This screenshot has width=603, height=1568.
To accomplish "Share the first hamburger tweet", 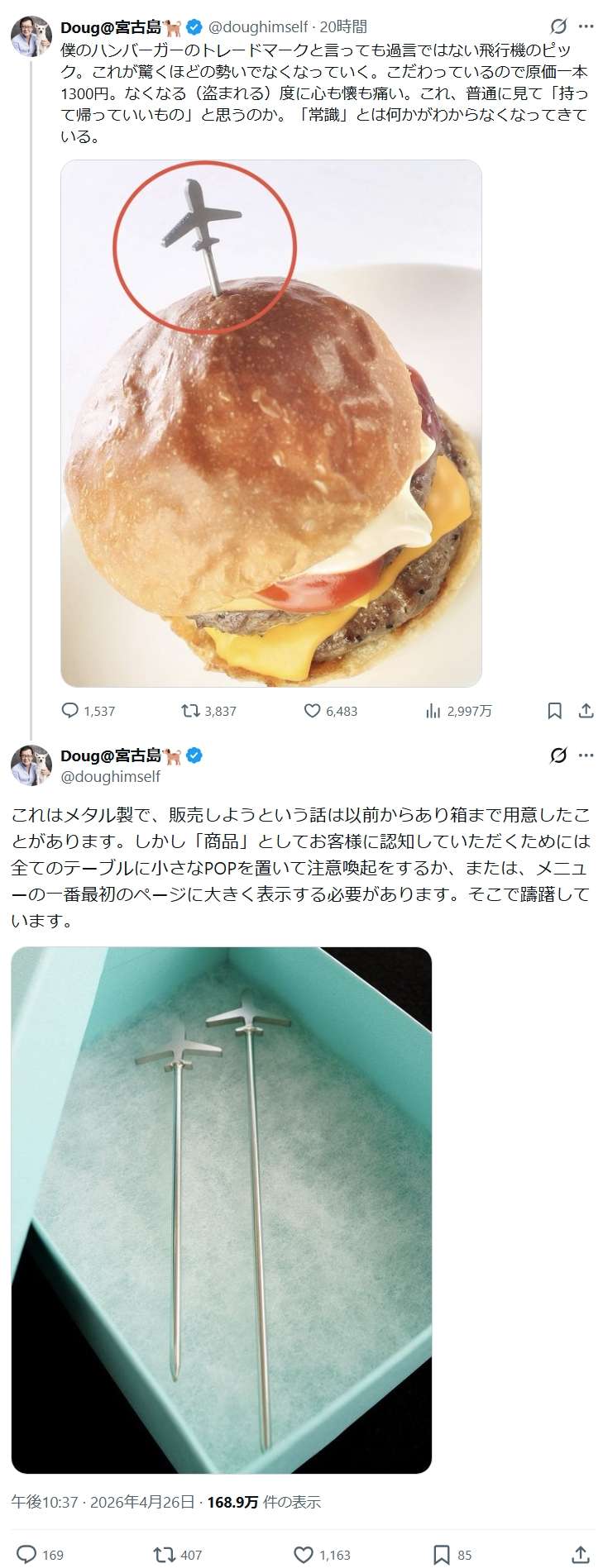I will [x=586, y=711].
